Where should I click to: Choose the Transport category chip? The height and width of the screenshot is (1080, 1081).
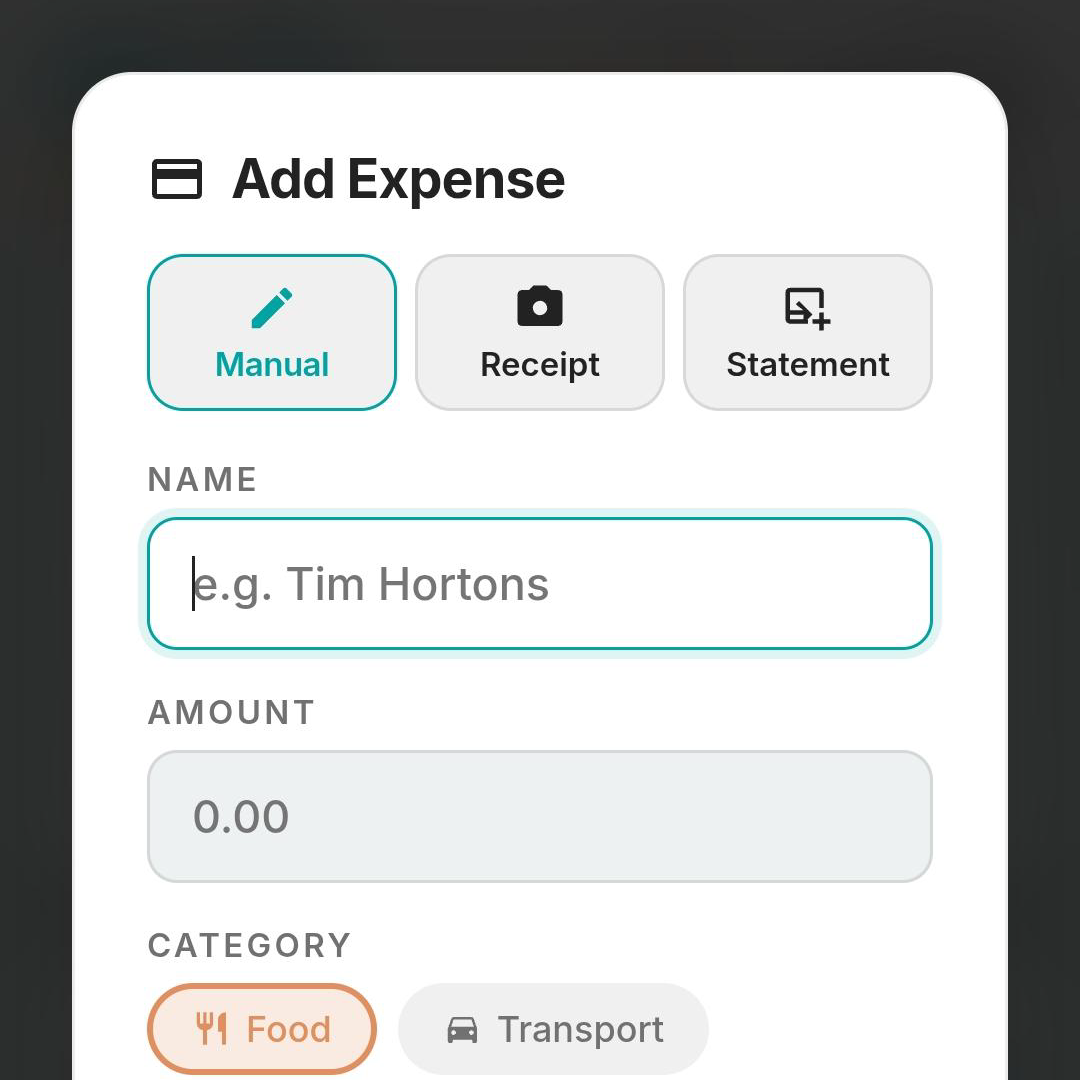click(553, 1029)
